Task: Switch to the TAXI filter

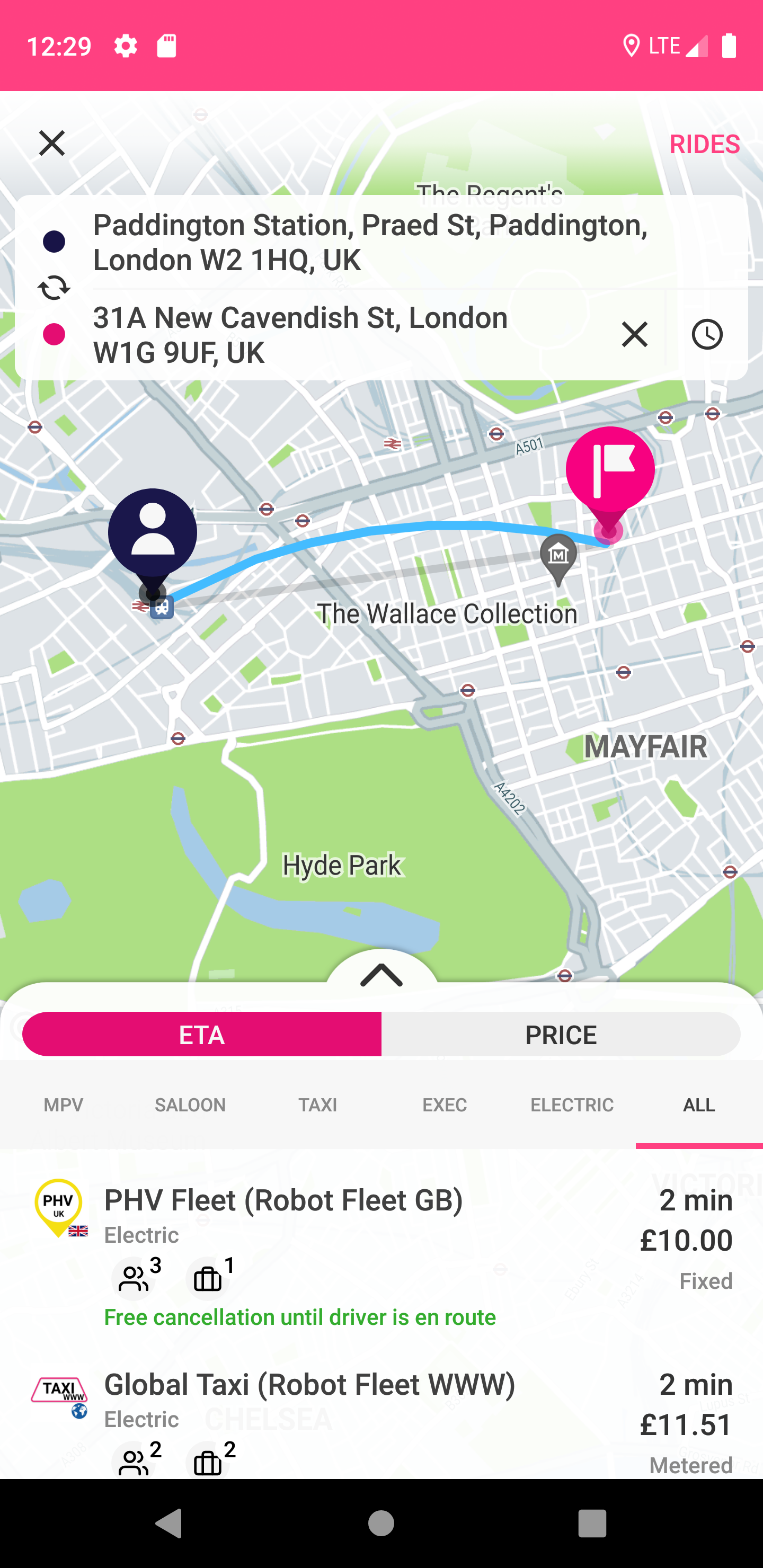Action: tap(317, 1104)
